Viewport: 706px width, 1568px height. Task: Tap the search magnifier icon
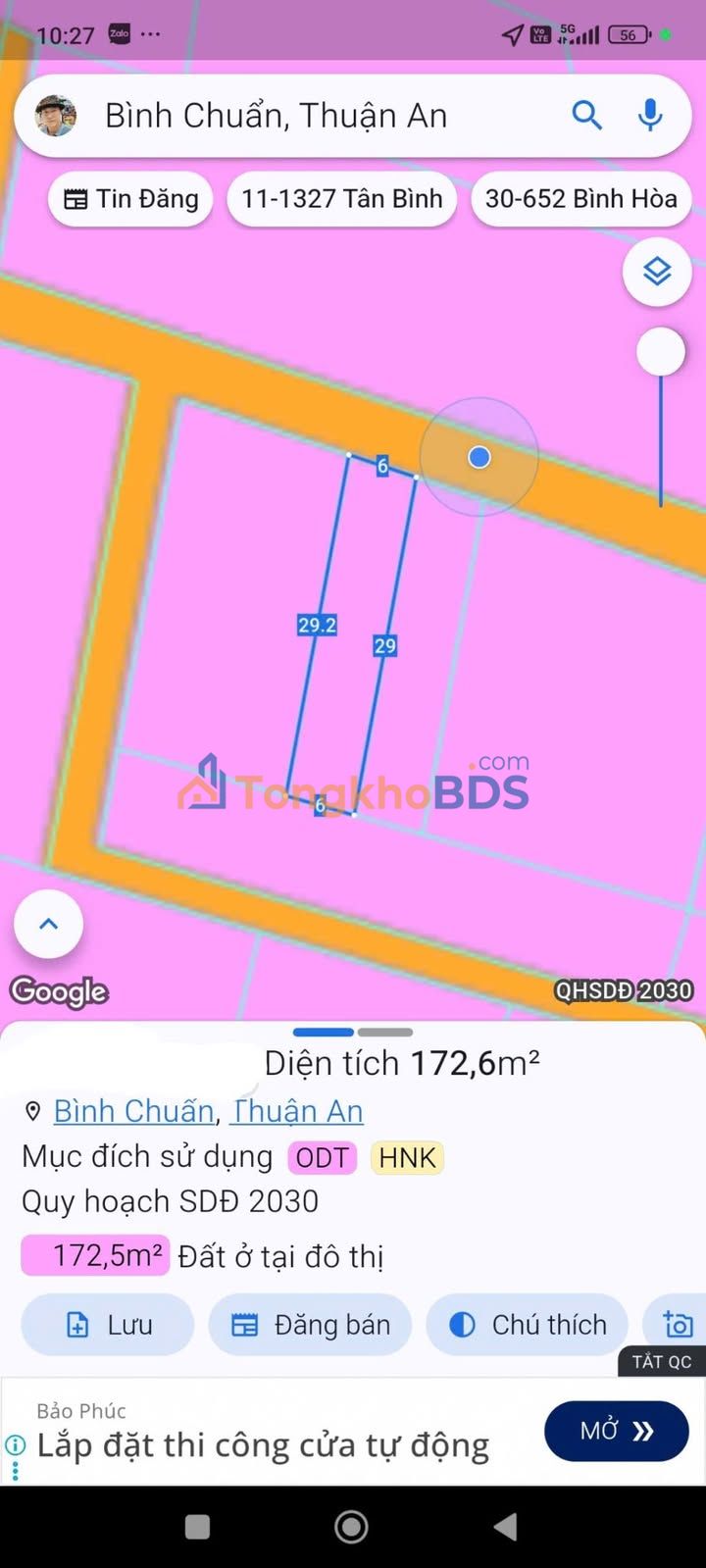586,116
